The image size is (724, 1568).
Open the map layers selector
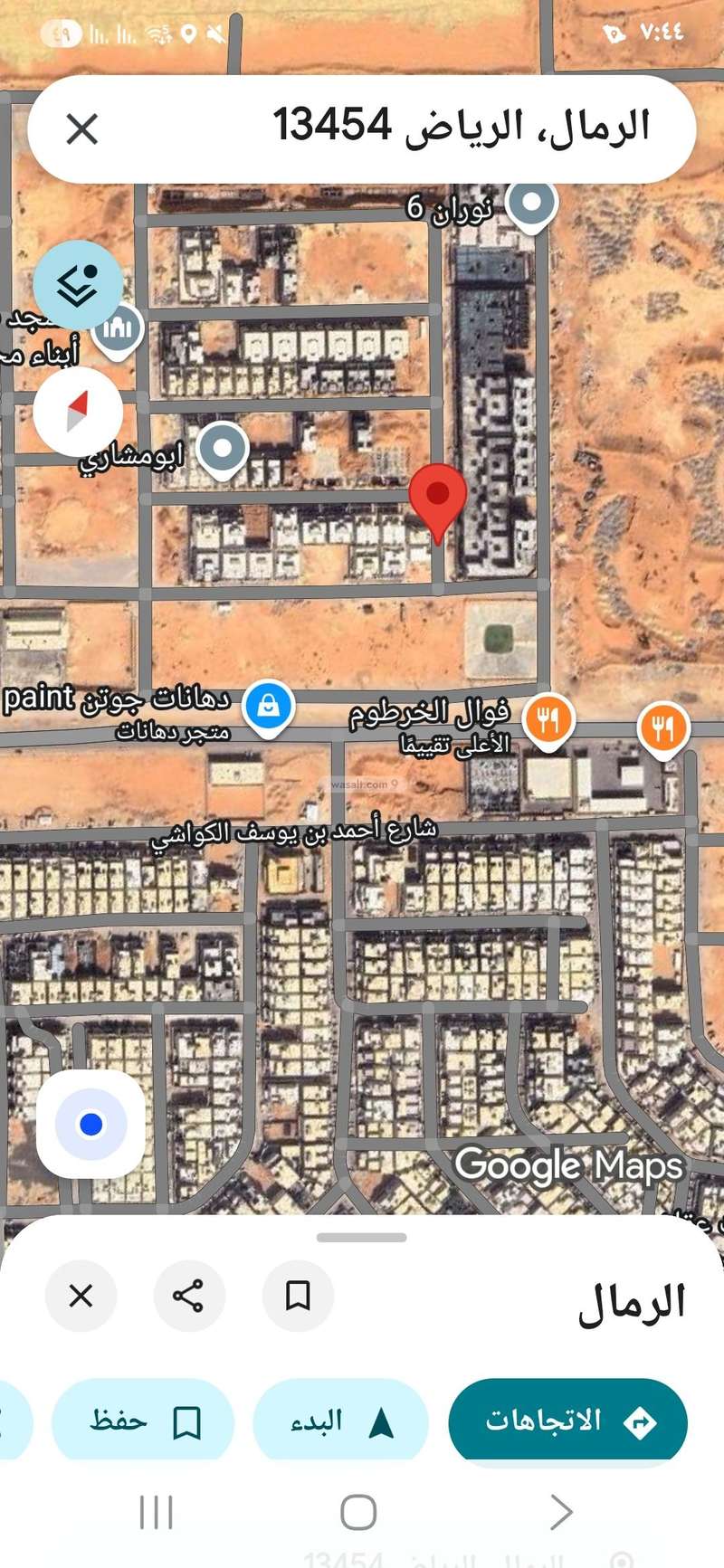(78, 285)
